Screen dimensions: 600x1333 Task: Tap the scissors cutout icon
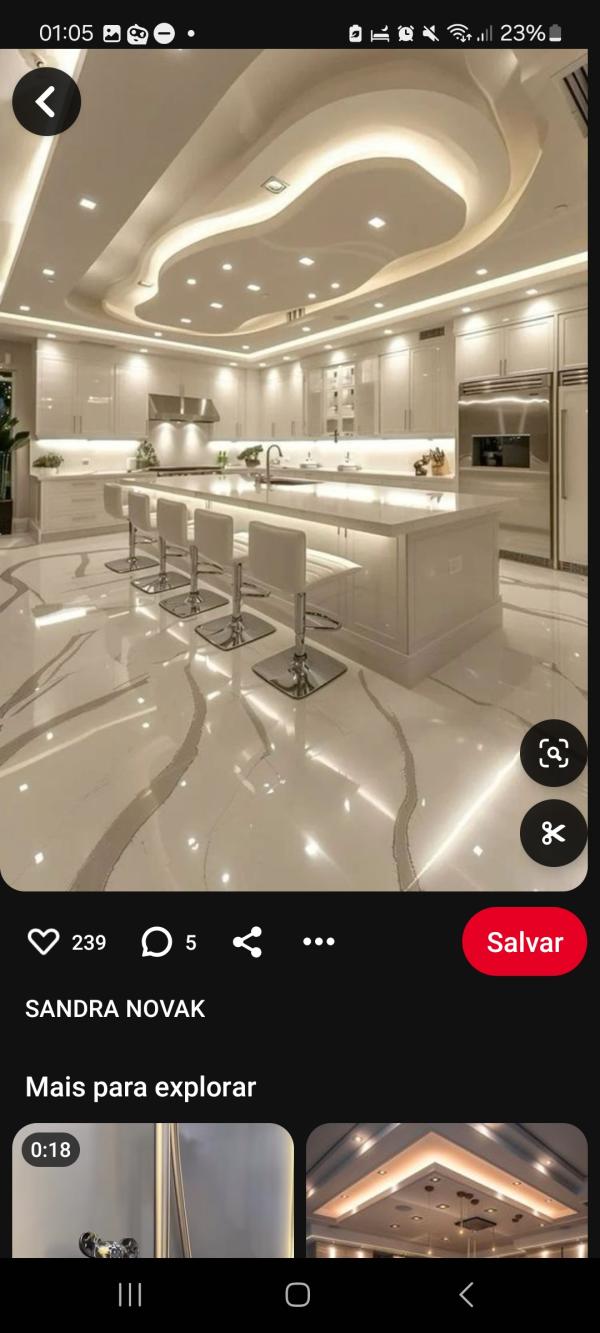tap(553, 833)
